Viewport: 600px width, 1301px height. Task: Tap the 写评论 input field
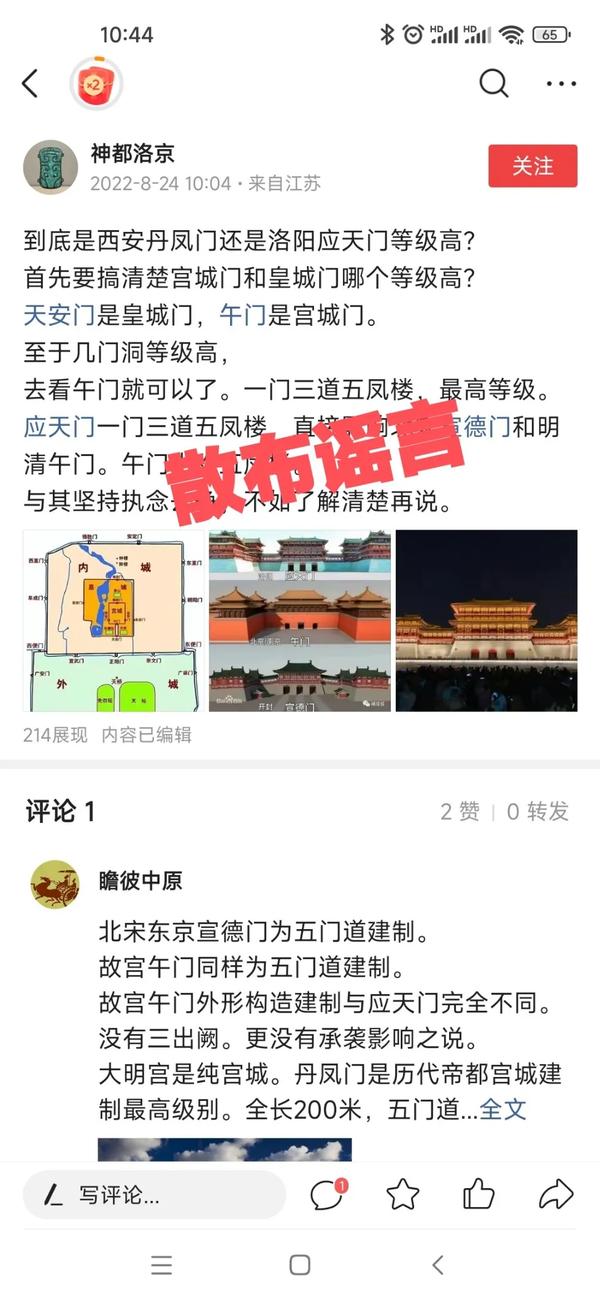(x=155, y=1195)
